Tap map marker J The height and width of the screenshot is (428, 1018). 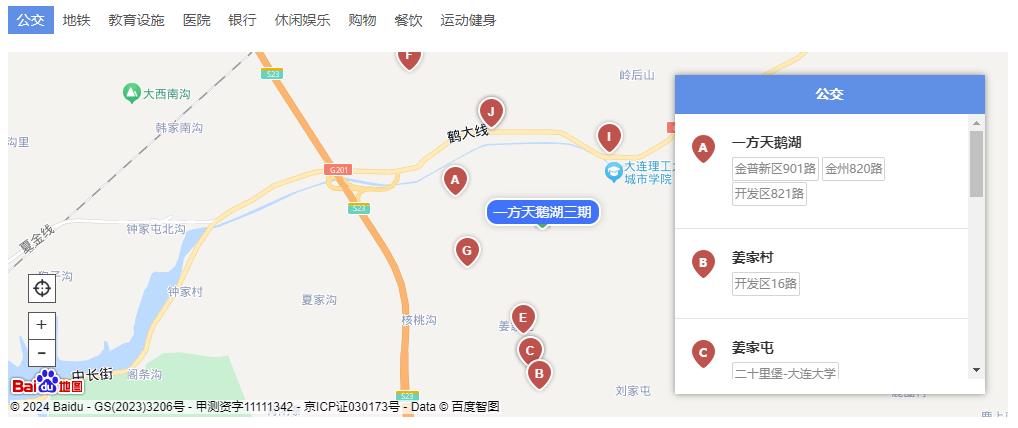point(489,111)
